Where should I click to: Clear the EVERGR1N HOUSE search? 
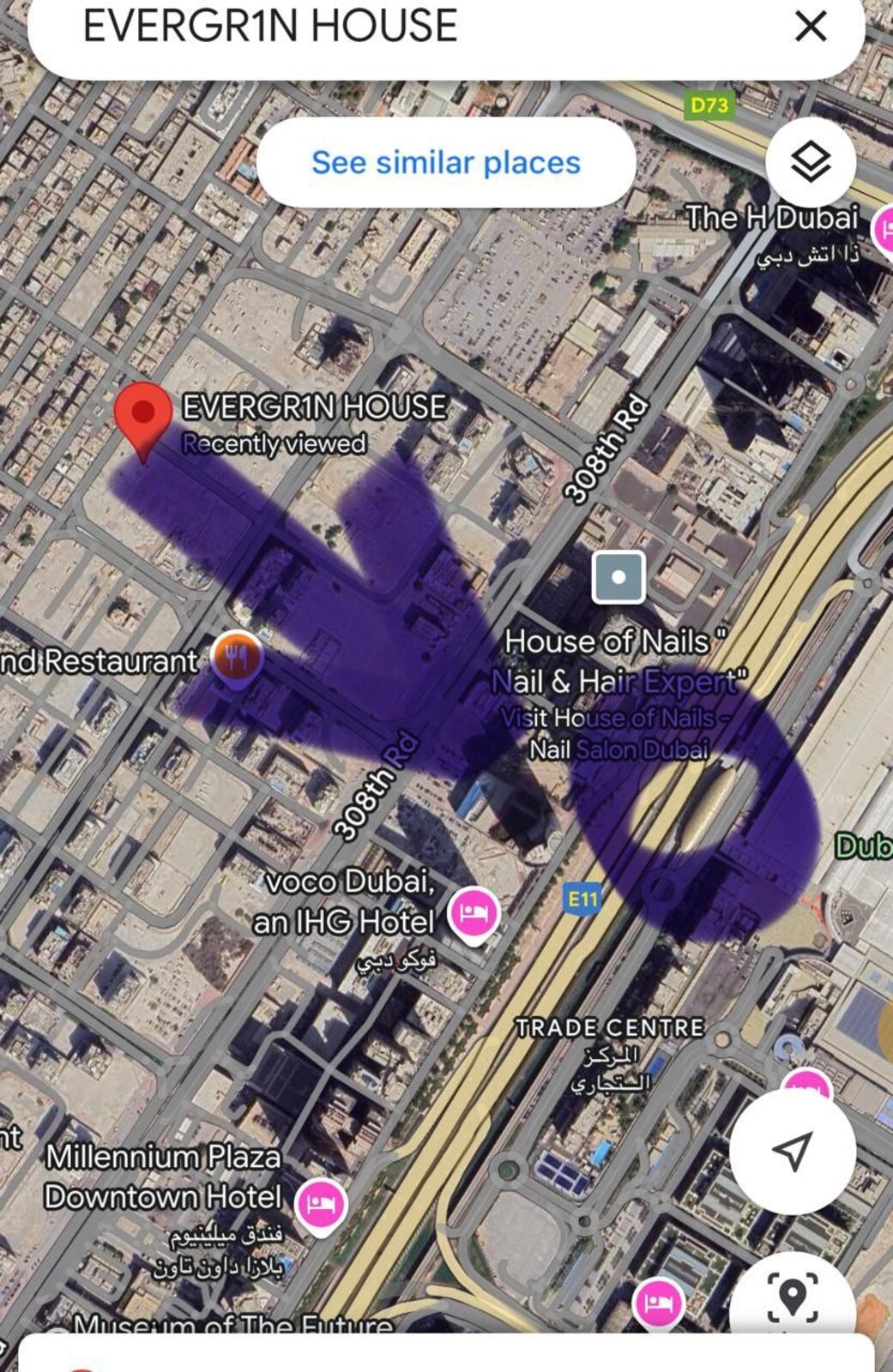[811, 27]
